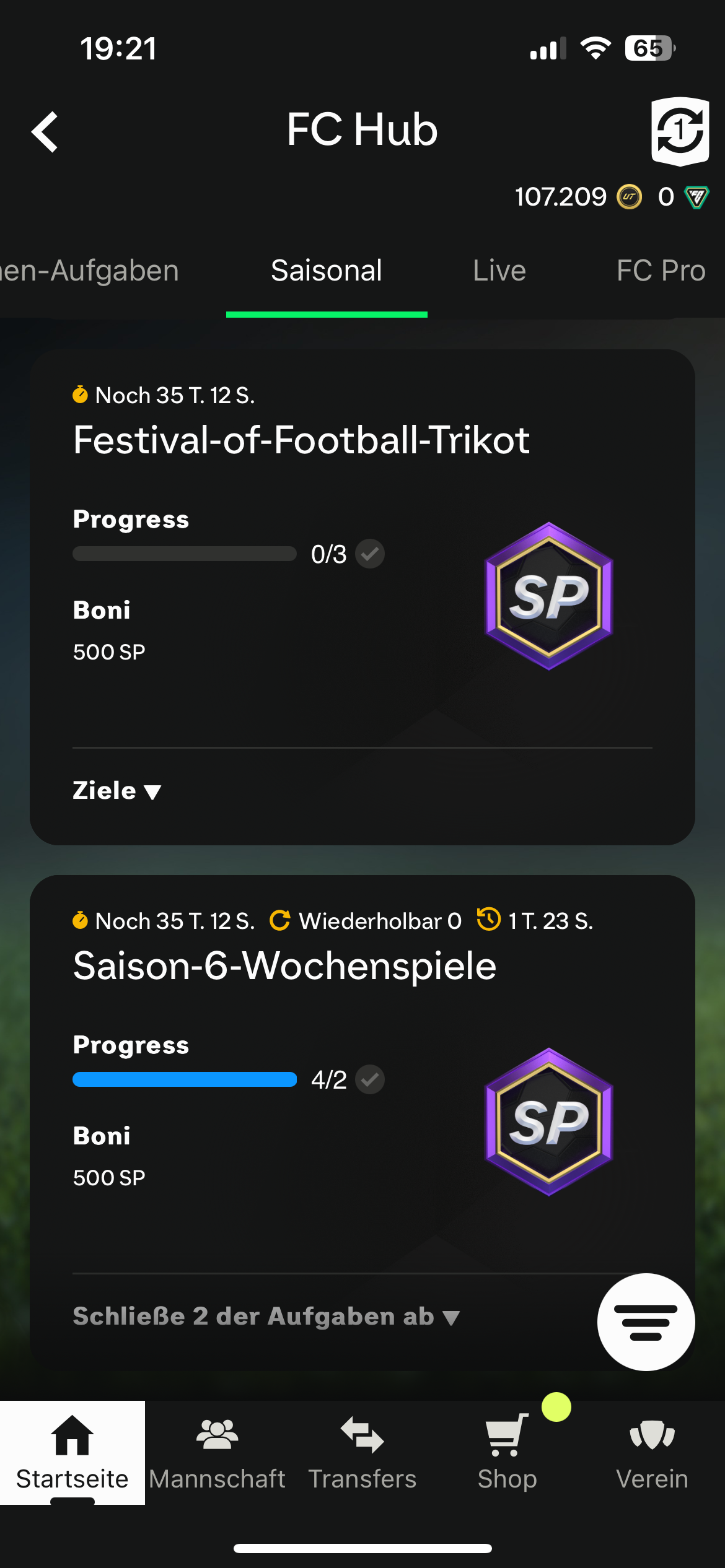Open the round filter button
Image resolution: width=725 pixels, height=1568 pixels.
(646, 1322)
